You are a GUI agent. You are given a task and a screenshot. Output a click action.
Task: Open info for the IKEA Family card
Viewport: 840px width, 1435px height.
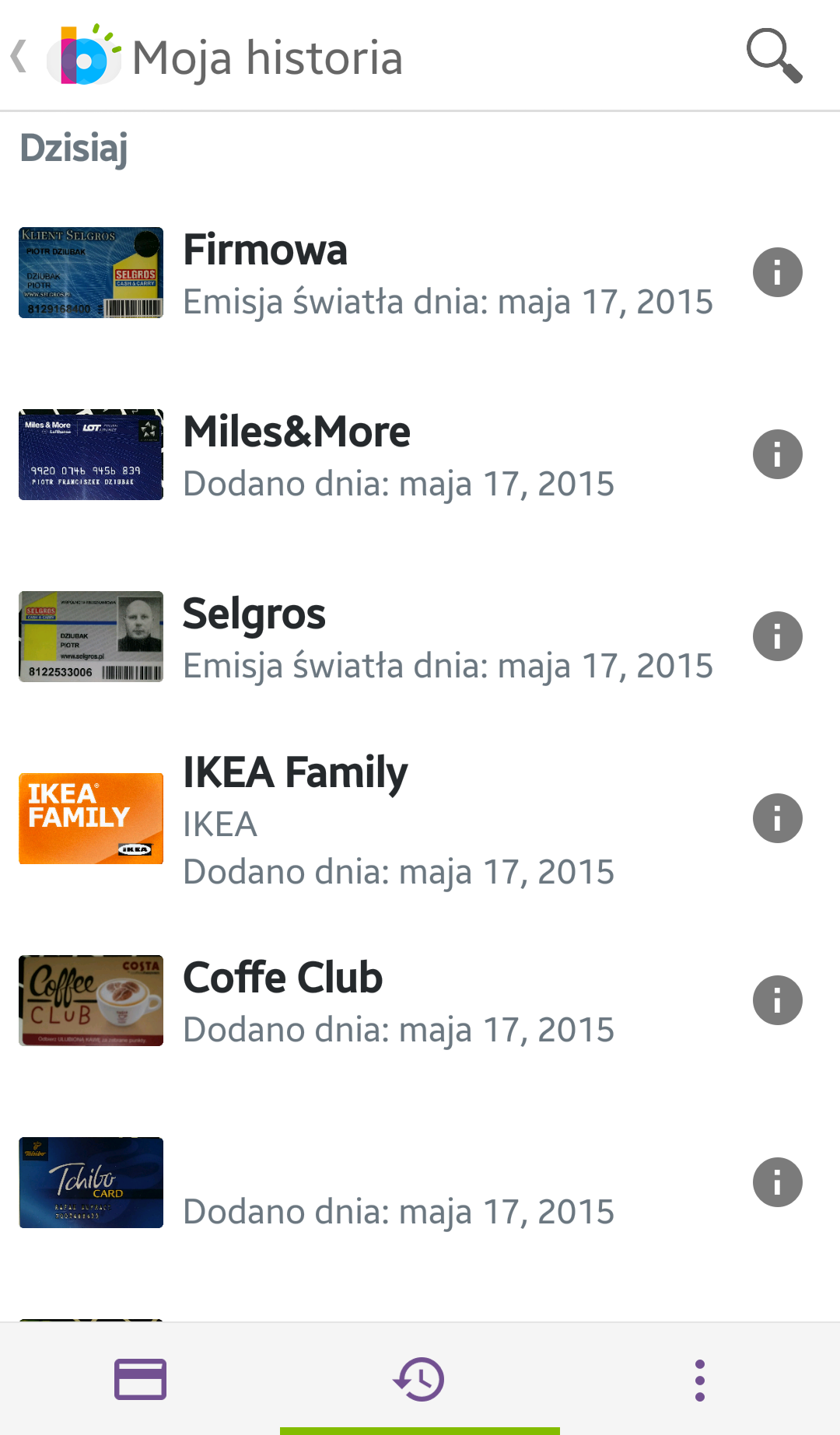click(x=778, y=817)
